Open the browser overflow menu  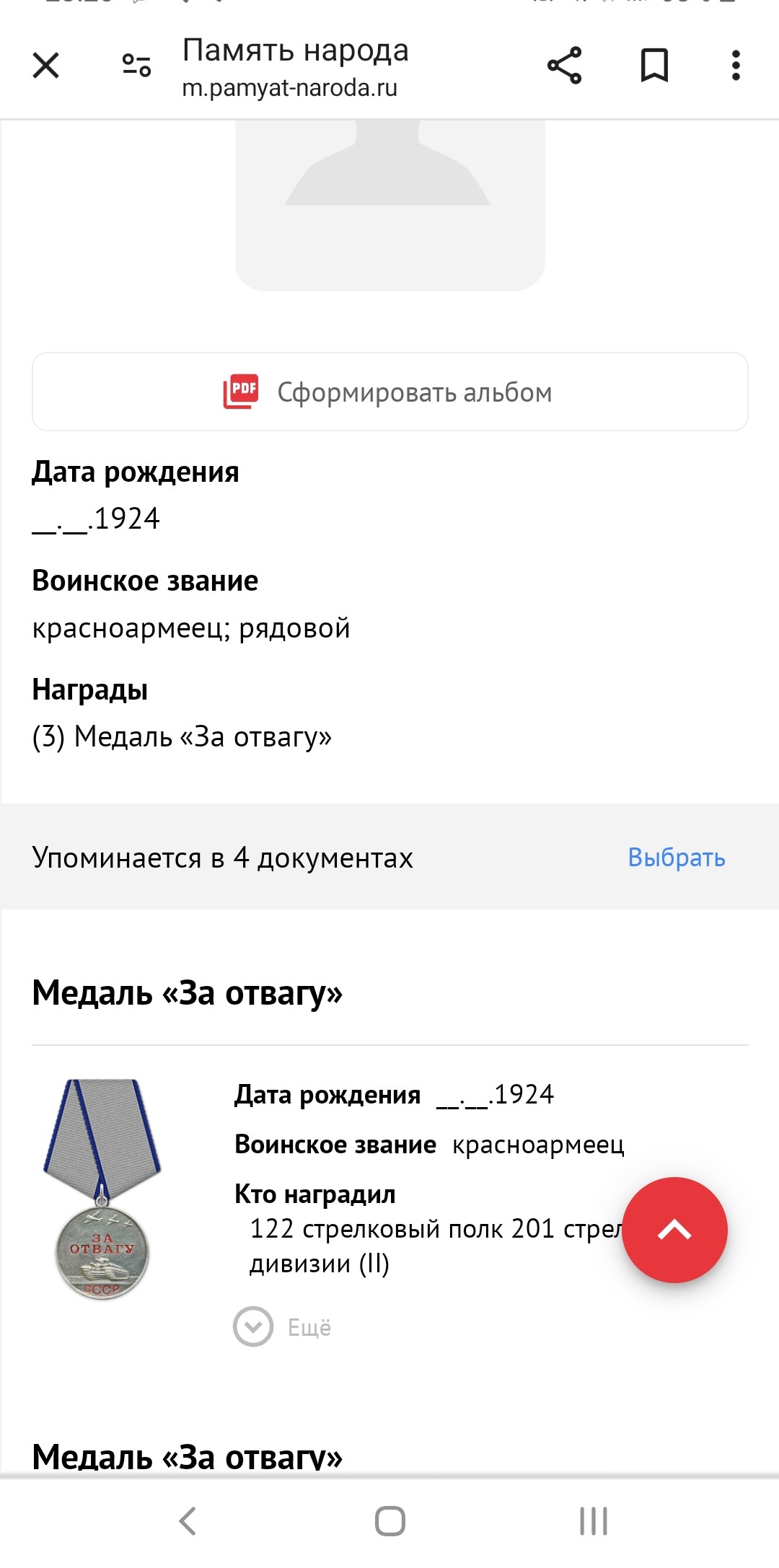pyautogui.click(x=736, y=66)
